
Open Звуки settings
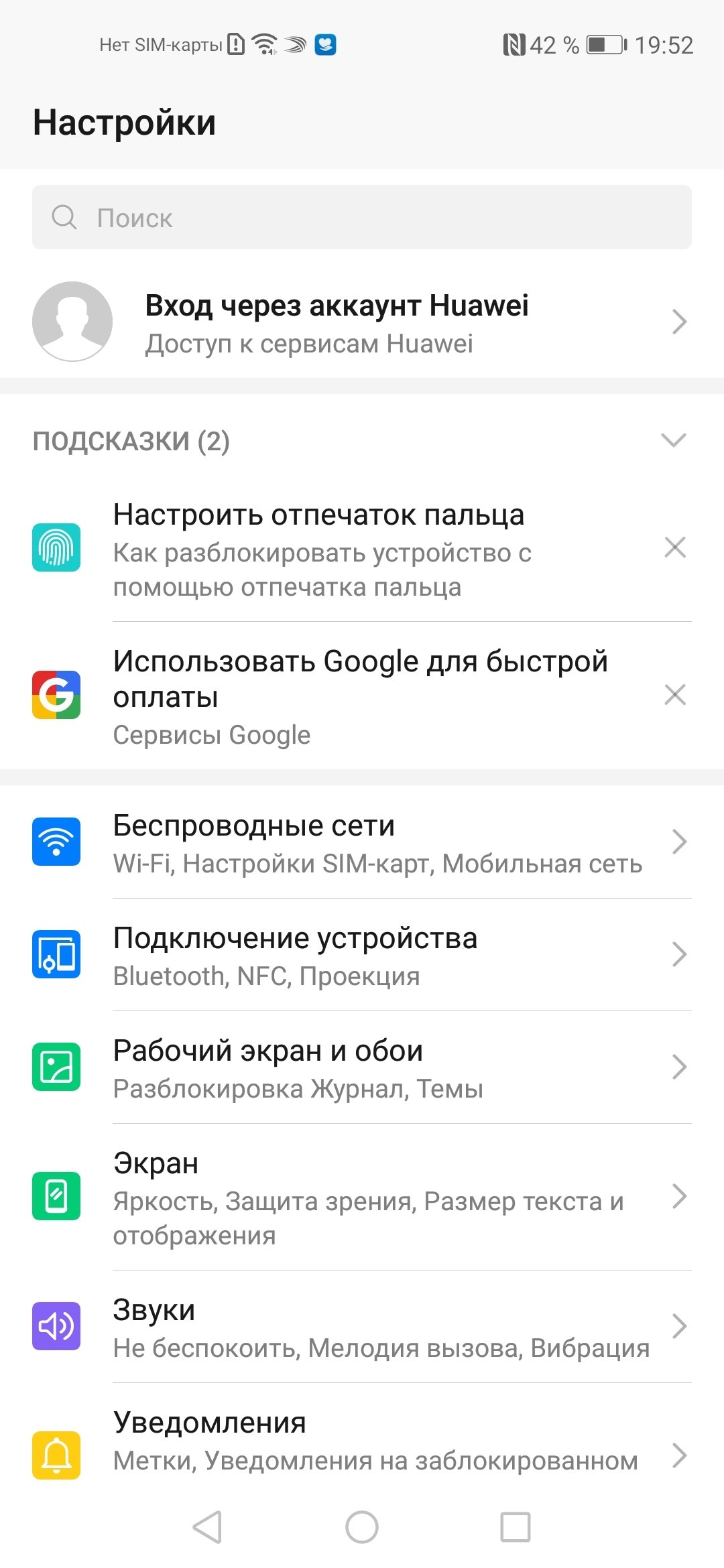tap(362, 1327)
